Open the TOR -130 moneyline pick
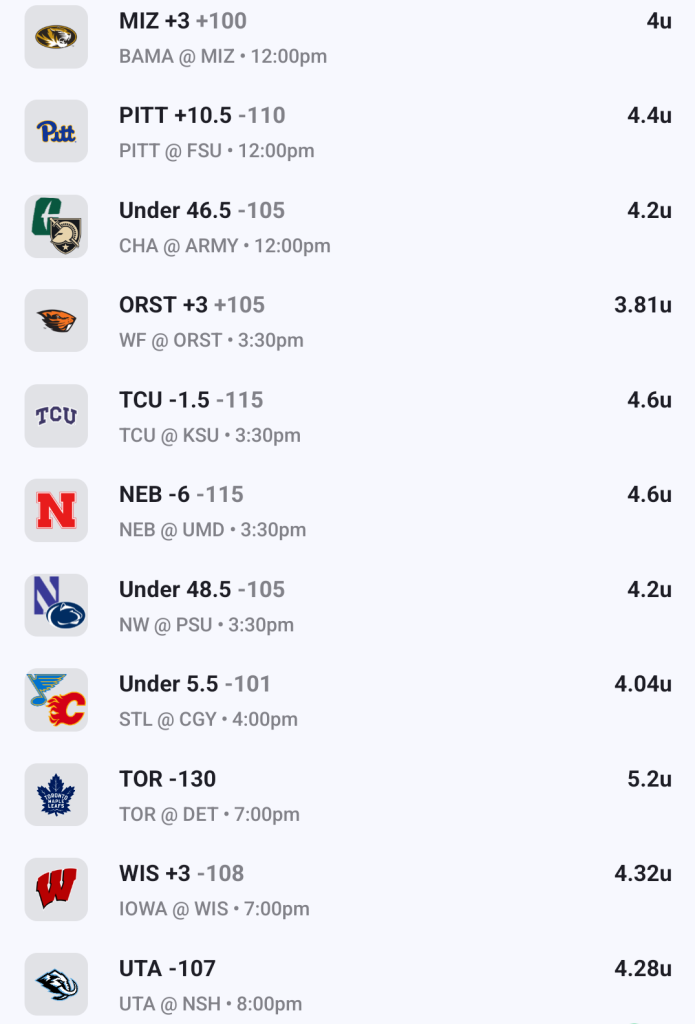 click(x=167, y=779)
